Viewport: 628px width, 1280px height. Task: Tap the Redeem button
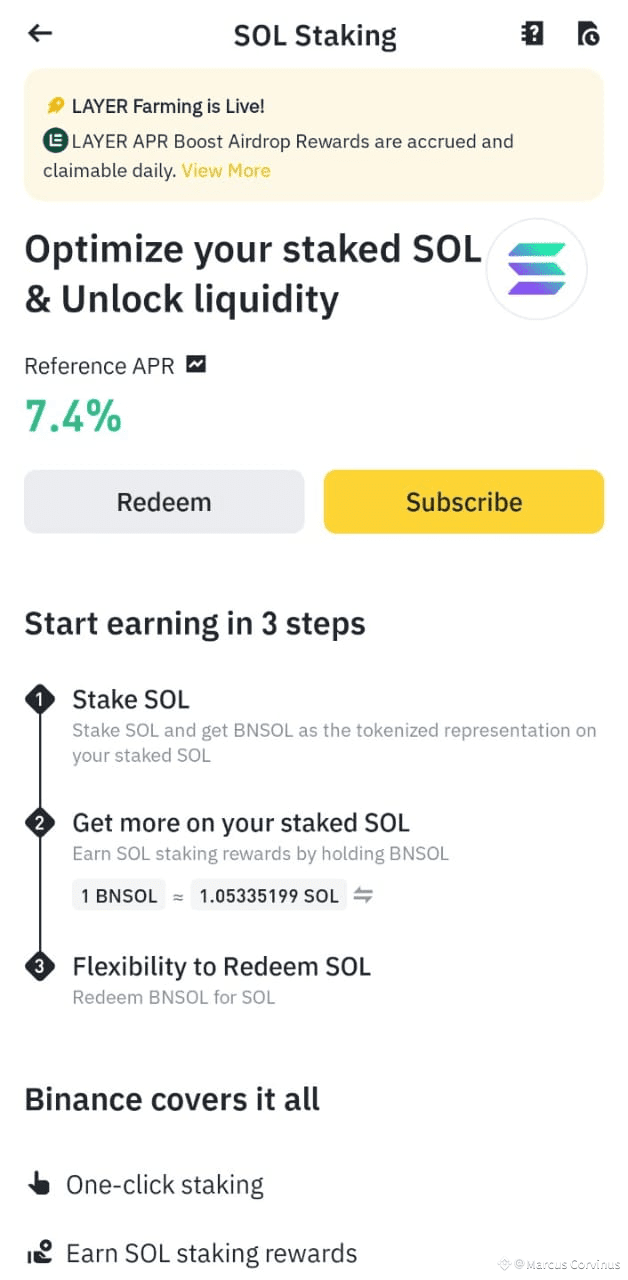click(x=164, y=501)
